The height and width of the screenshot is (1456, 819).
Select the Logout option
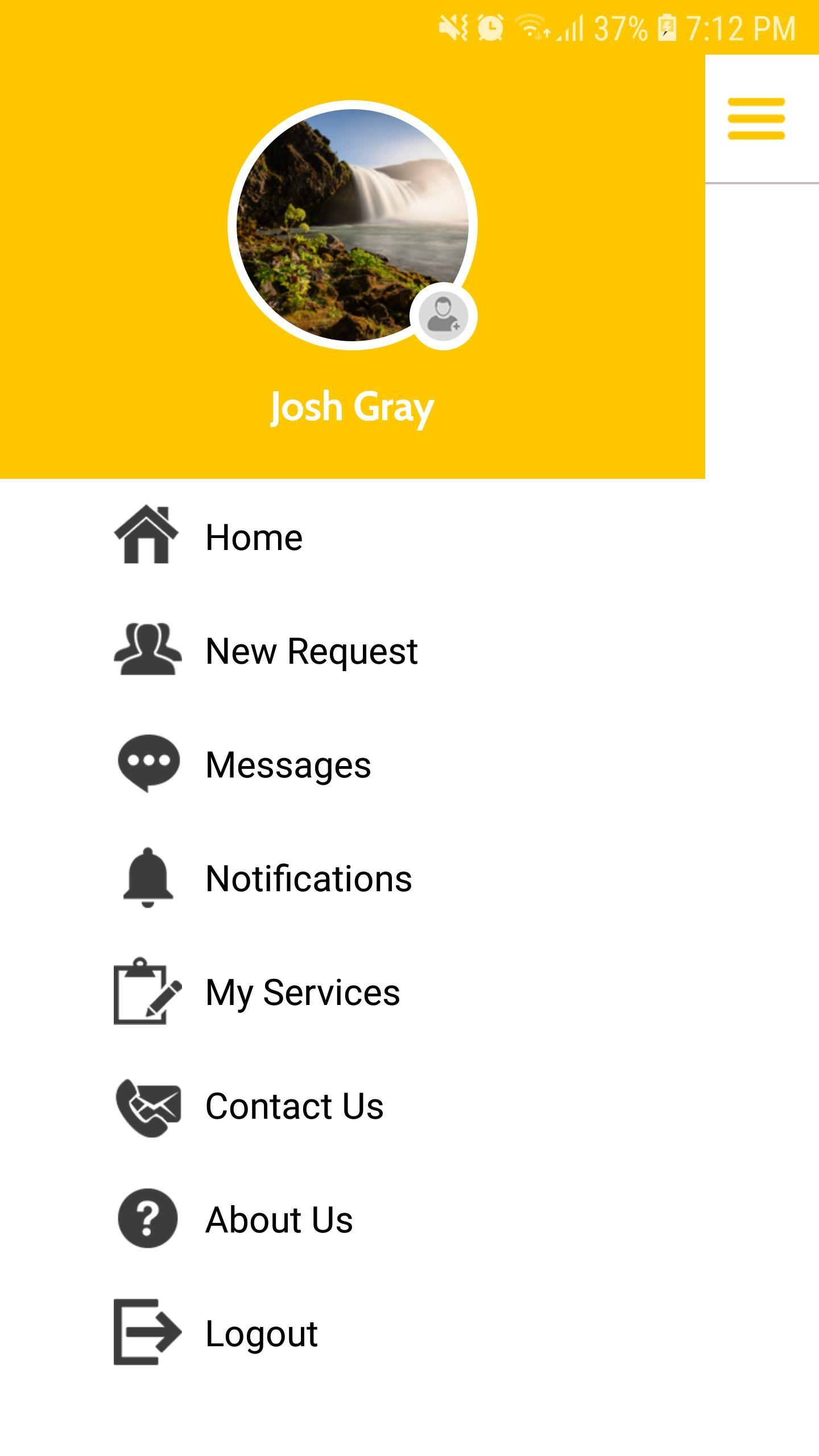pos(261,1334)
